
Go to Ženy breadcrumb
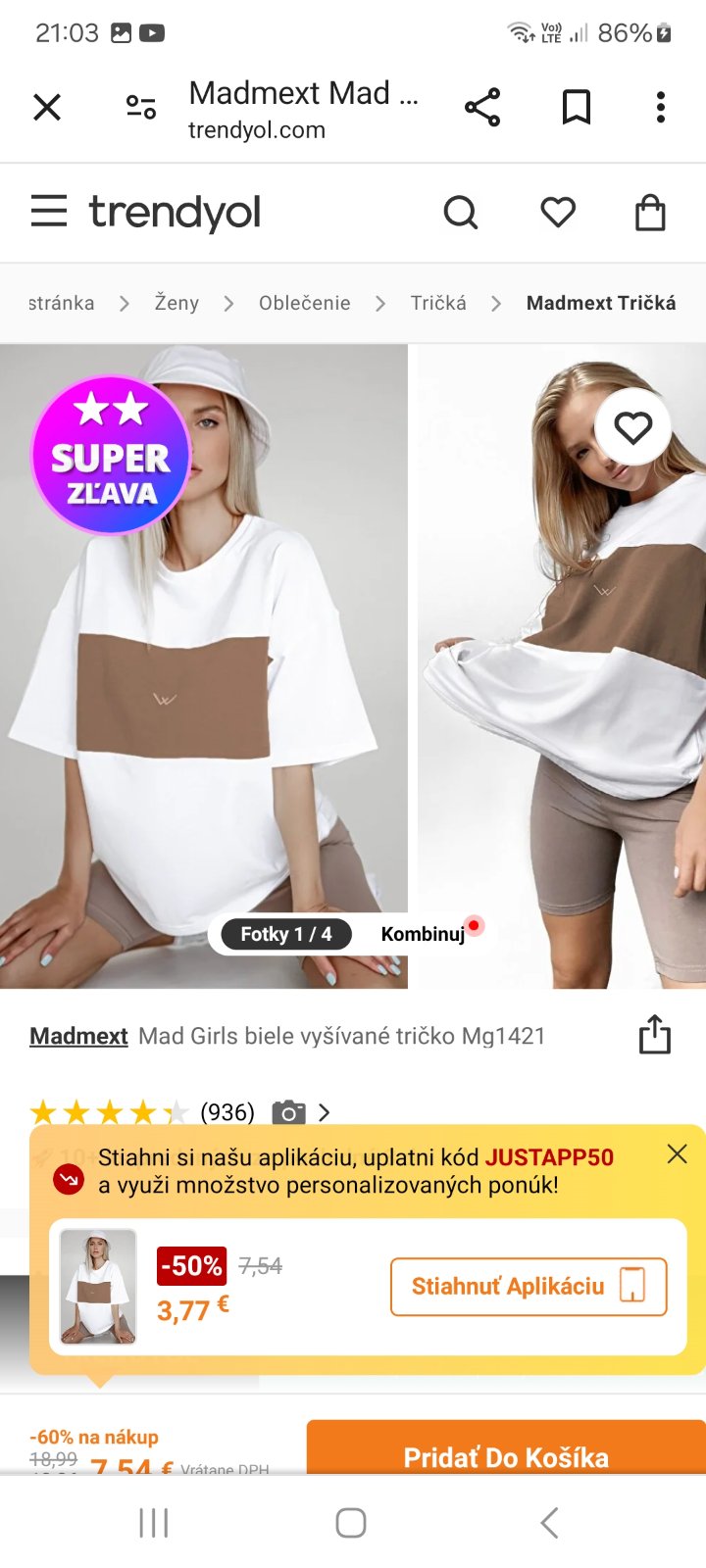click(x=176, y=303)
